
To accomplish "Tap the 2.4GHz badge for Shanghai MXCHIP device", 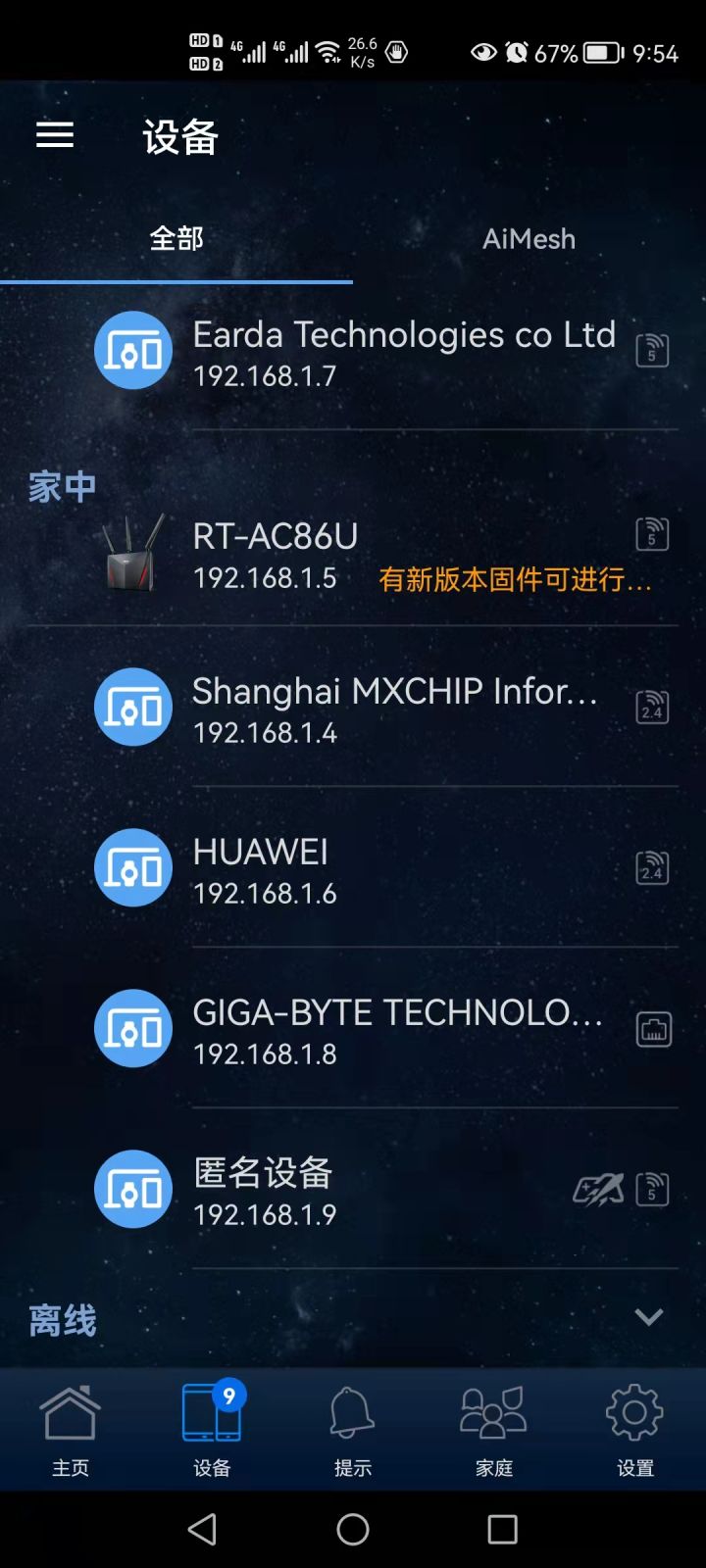I will pos(652,707).
